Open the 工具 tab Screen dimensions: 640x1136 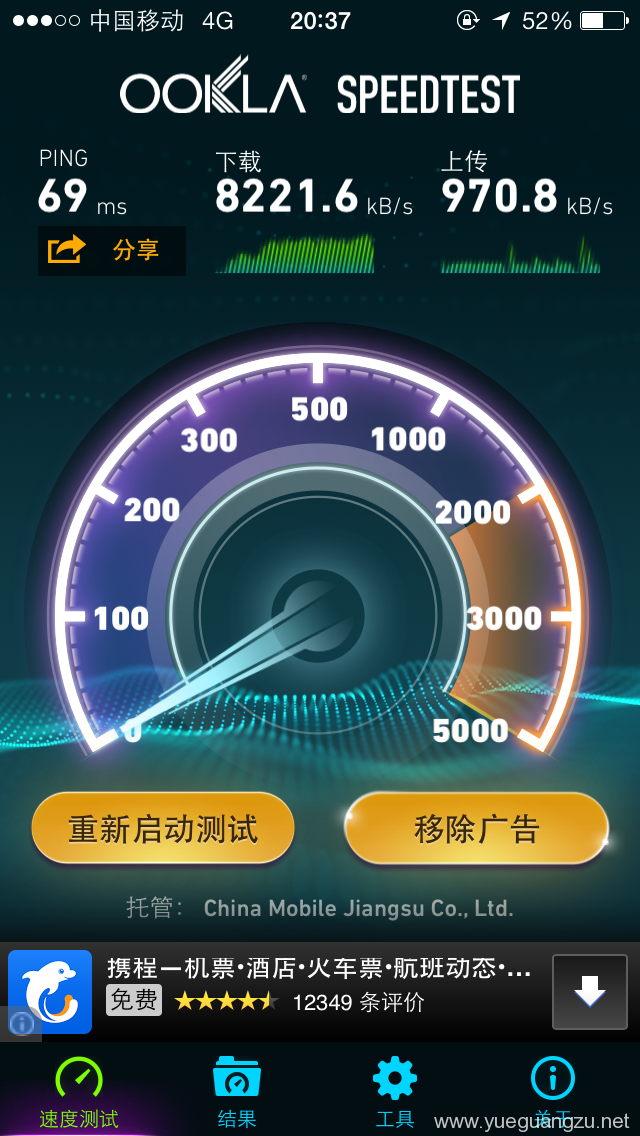[395, 1092]
